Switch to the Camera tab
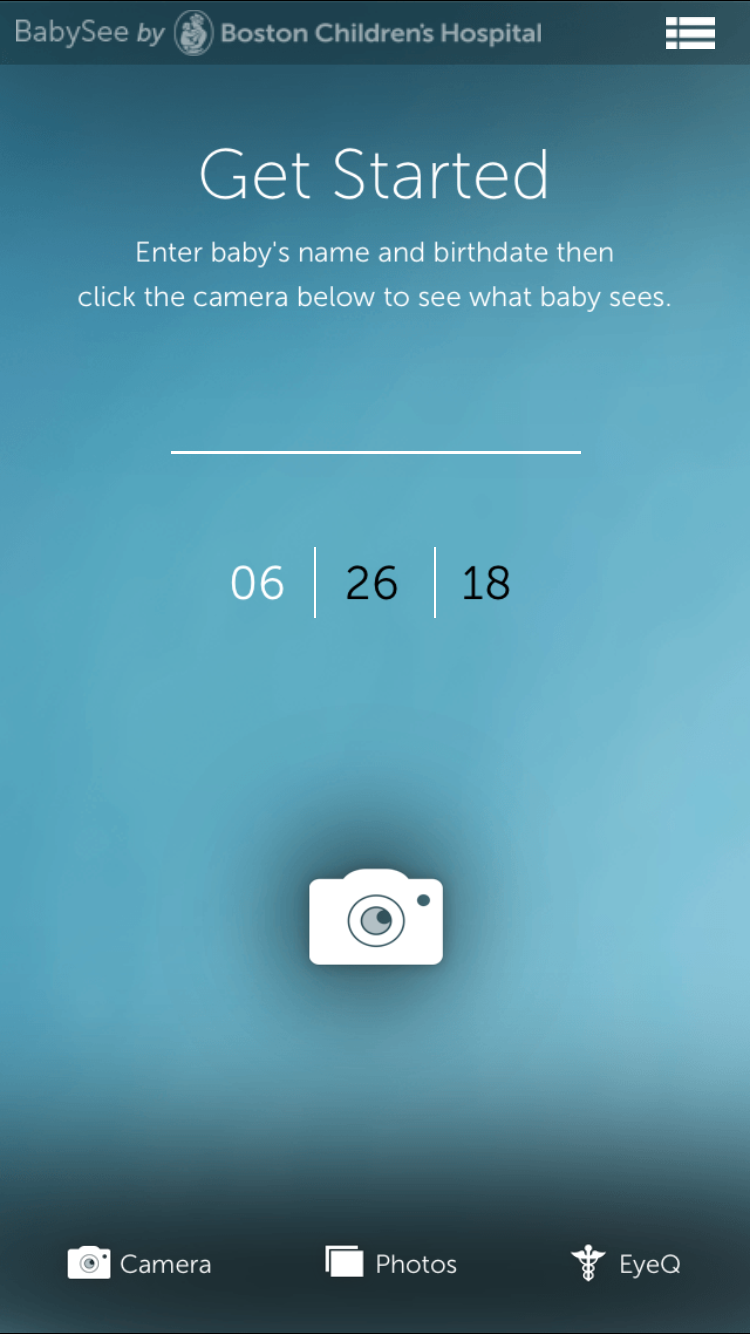The image size is (750, 1334). click(140, 1264)
